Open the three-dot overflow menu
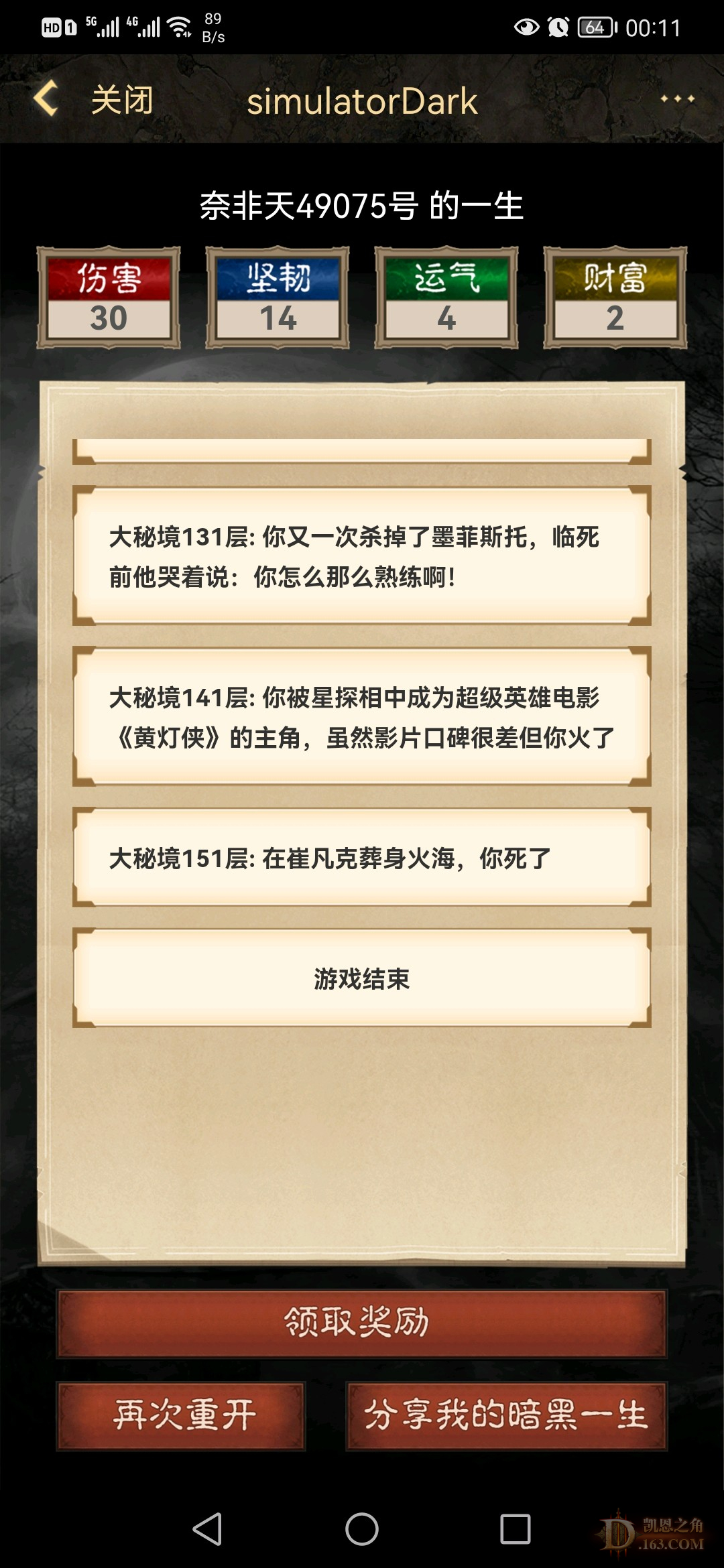Viewport: 724px width, 1568px height. [677, 99]
